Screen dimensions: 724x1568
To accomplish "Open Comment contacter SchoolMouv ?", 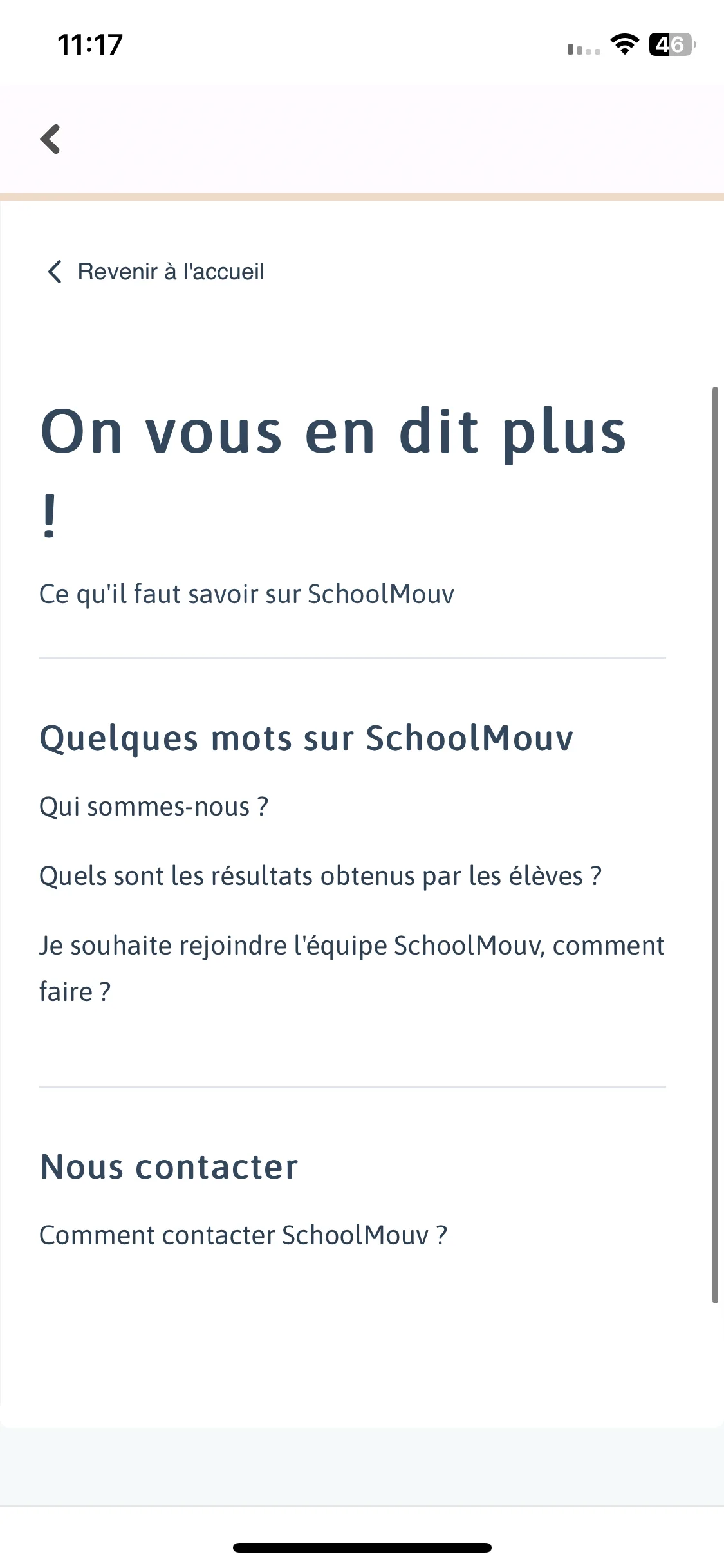I will (243, 1235).
